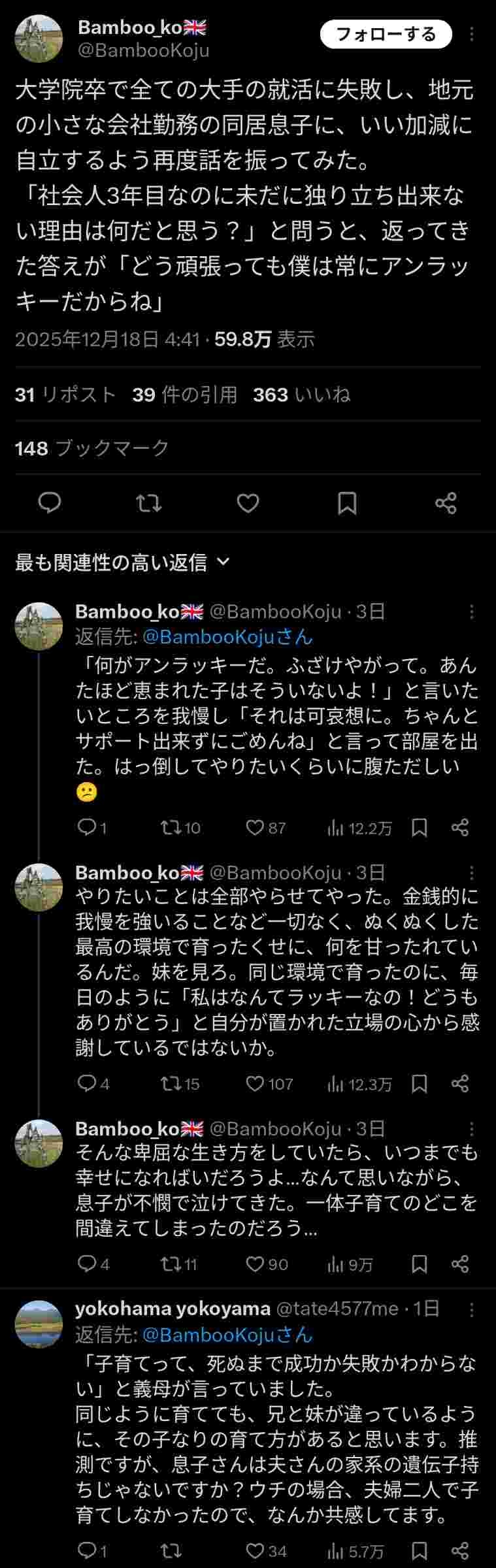Like the reply with 107 likes
The image size is (496, 1568).
(x=255, y=1084)
